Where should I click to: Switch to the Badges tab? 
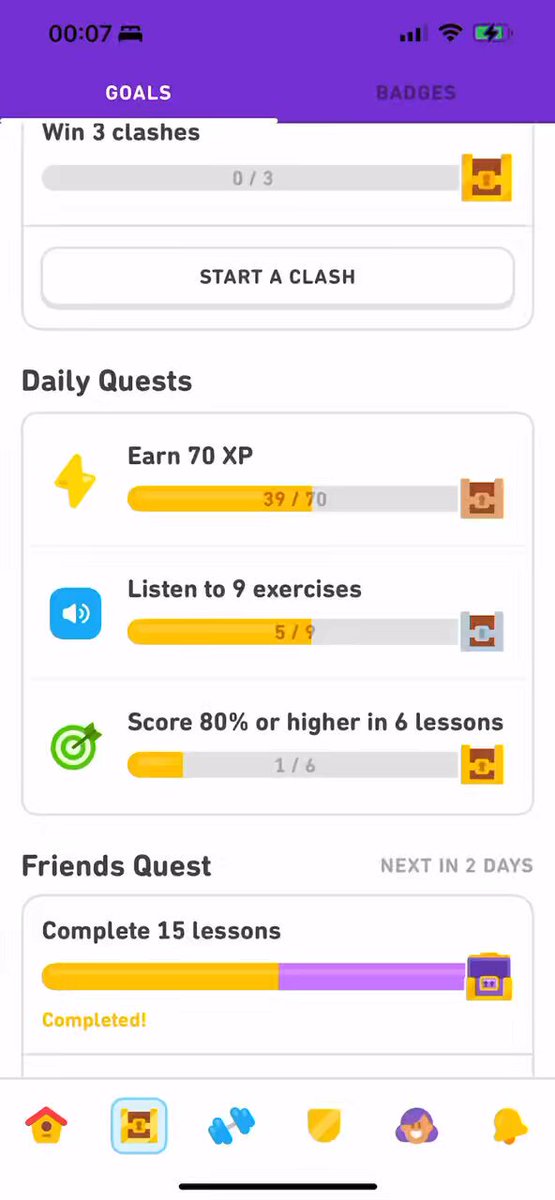point(416,92)
